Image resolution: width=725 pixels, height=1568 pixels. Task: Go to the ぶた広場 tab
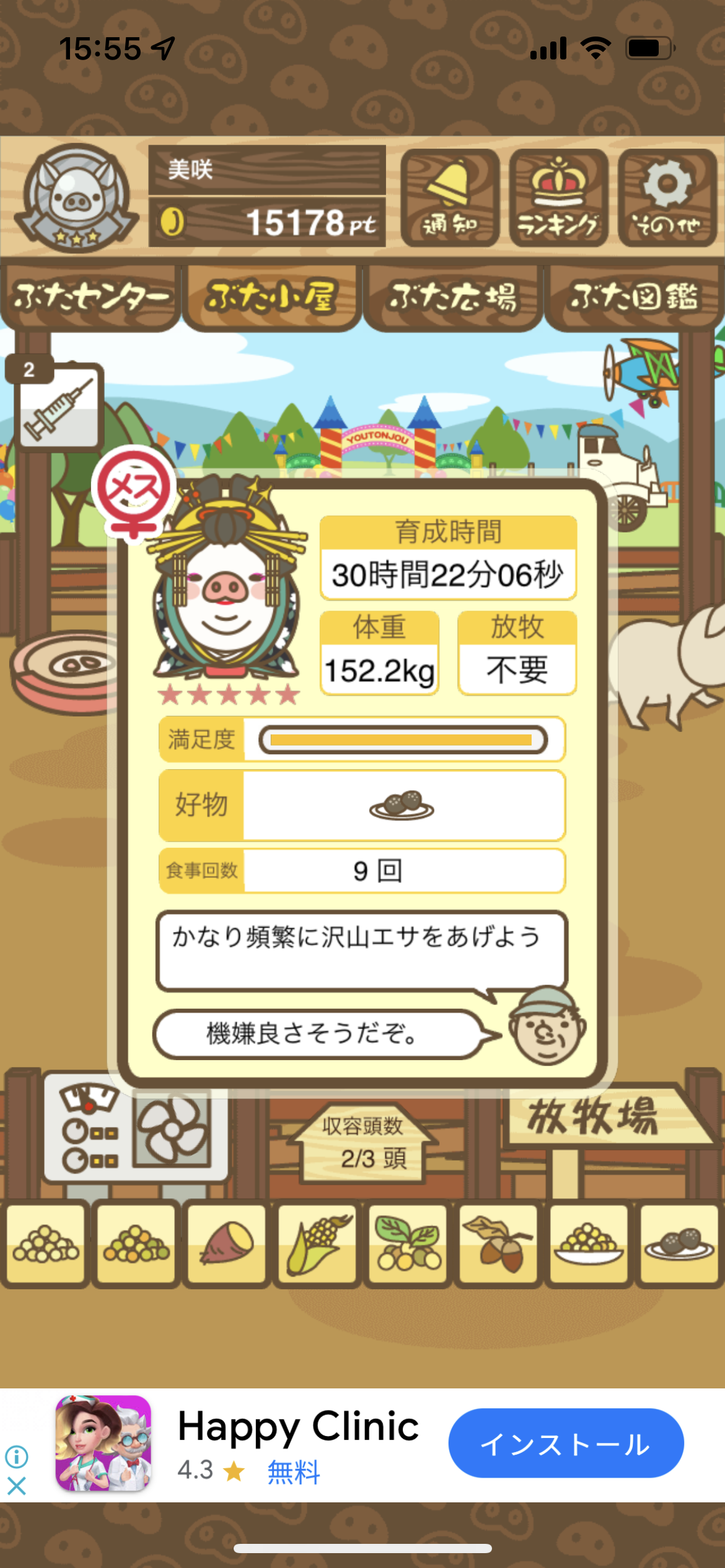(453, 297)
